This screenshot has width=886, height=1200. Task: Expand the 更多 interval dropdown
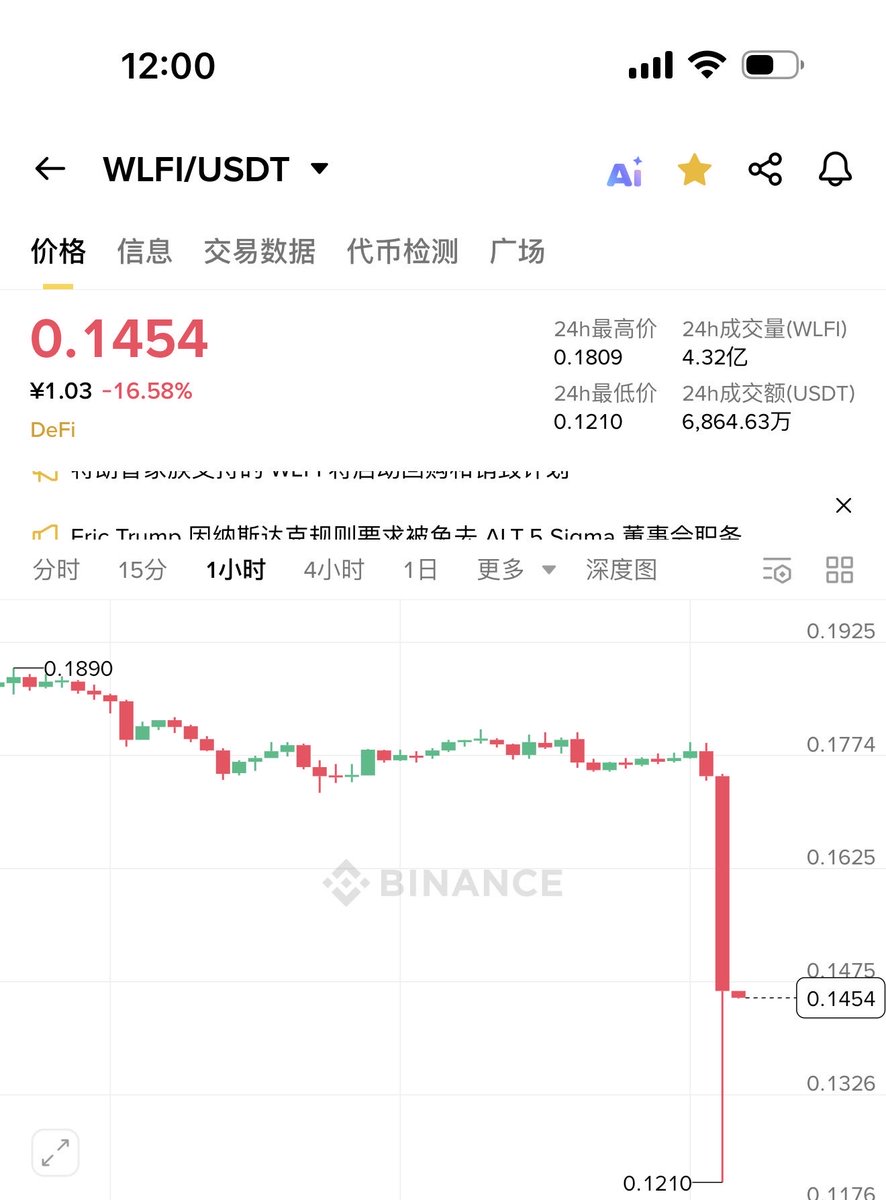coord(516,570)
